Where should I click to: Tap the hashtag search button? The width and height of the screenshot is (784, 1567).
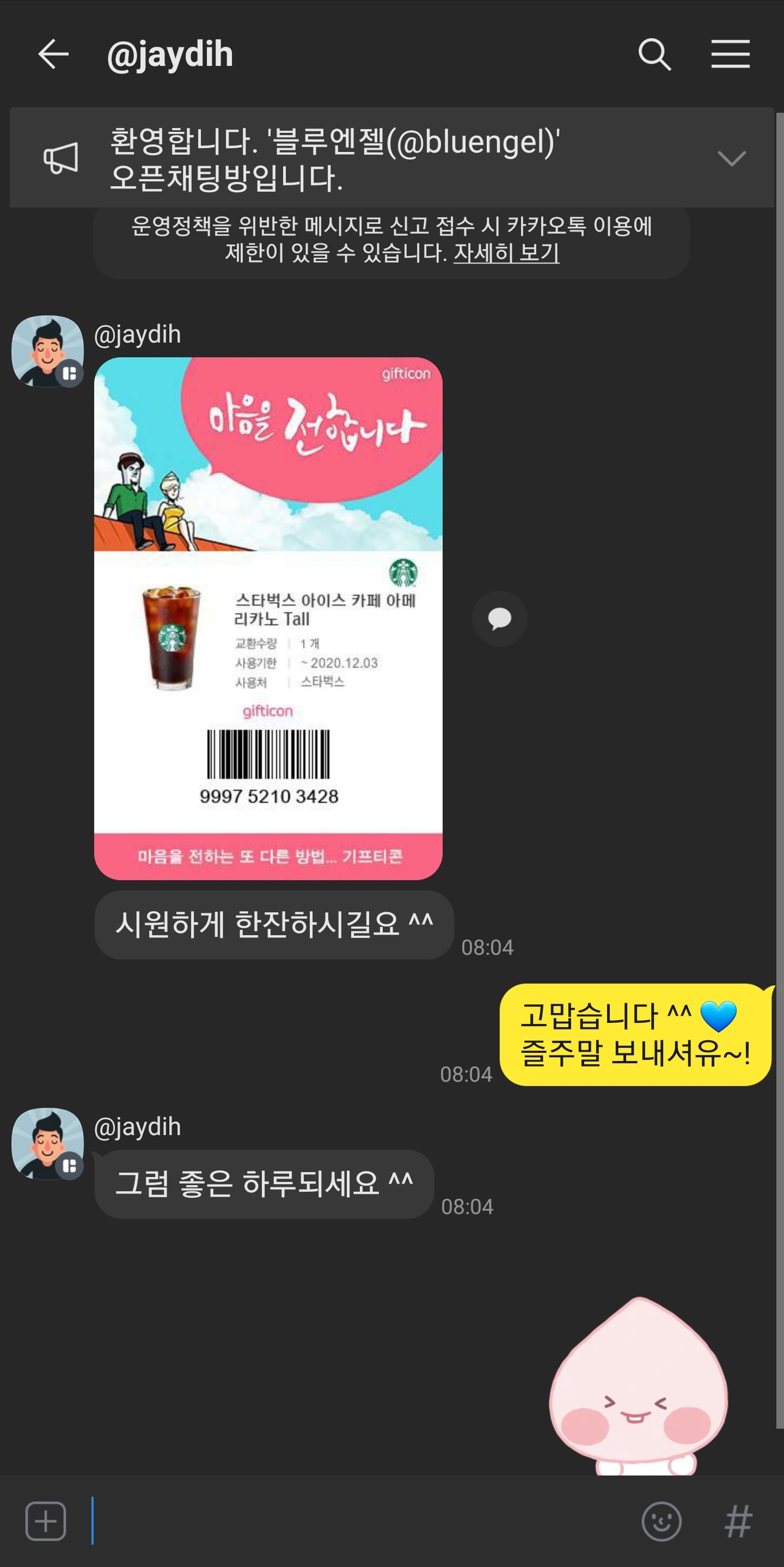point(738,1521)
